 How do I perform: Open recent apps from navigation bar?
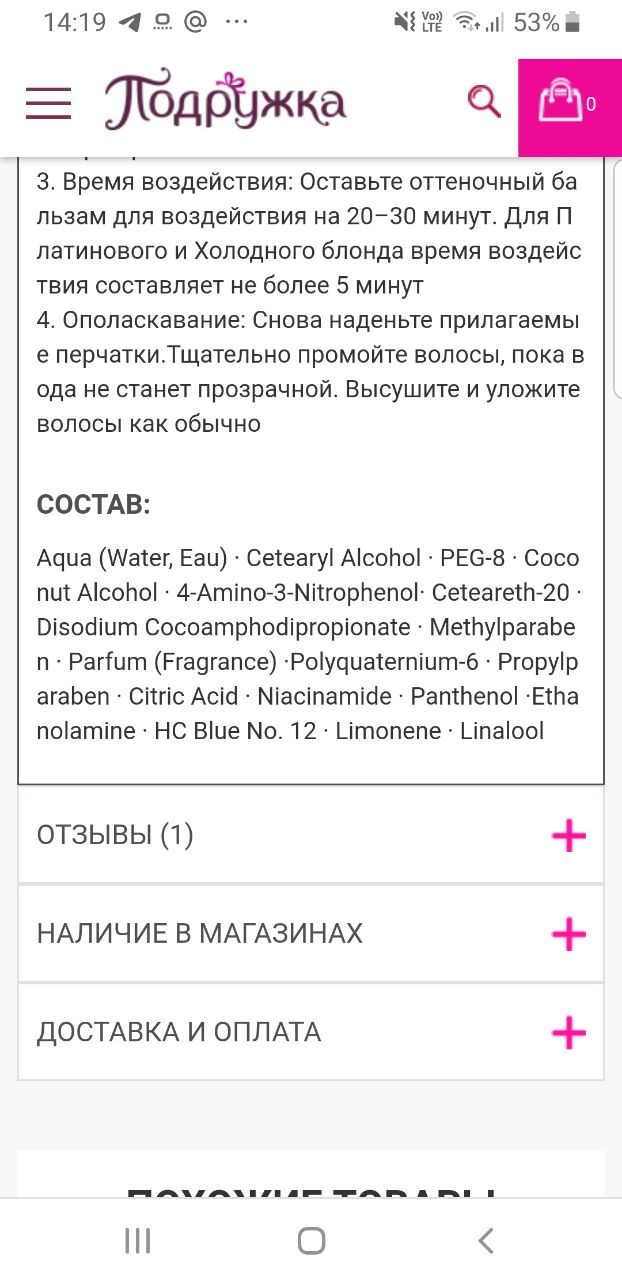[x=138, y=1241]
